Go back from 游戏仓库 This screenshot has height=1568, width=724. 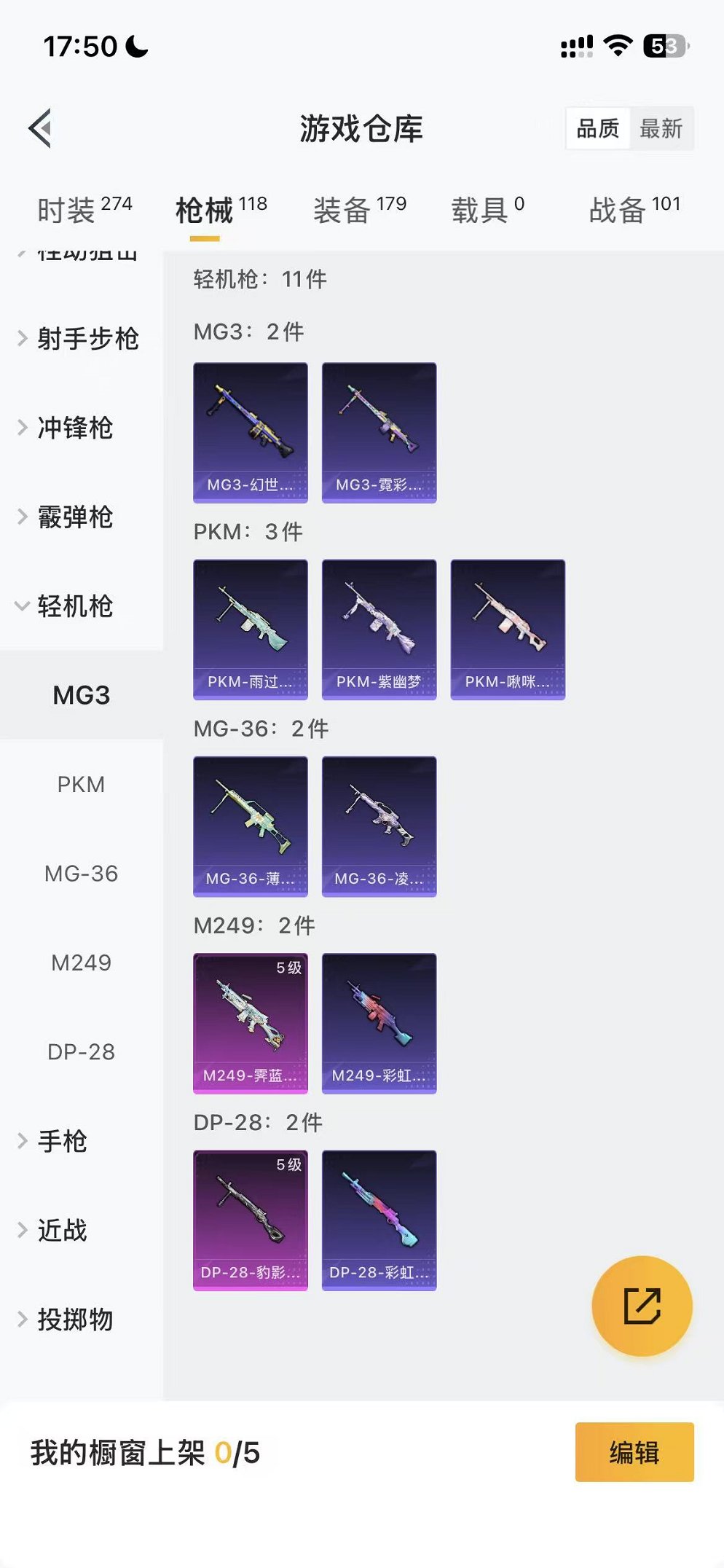click(41, 128)
